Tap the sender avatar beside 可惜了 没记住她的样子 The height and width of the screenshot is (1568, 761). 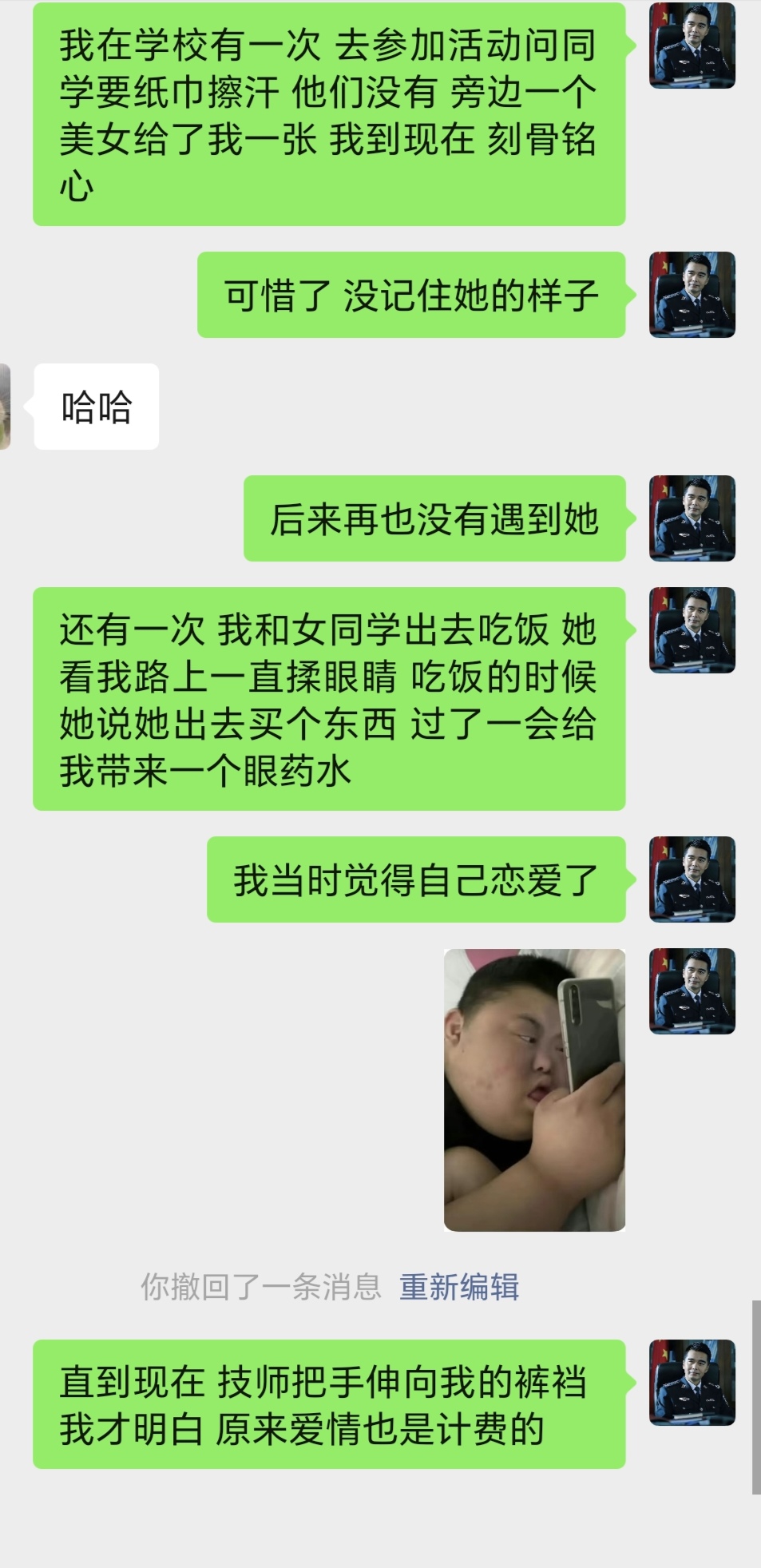point(692,295)
